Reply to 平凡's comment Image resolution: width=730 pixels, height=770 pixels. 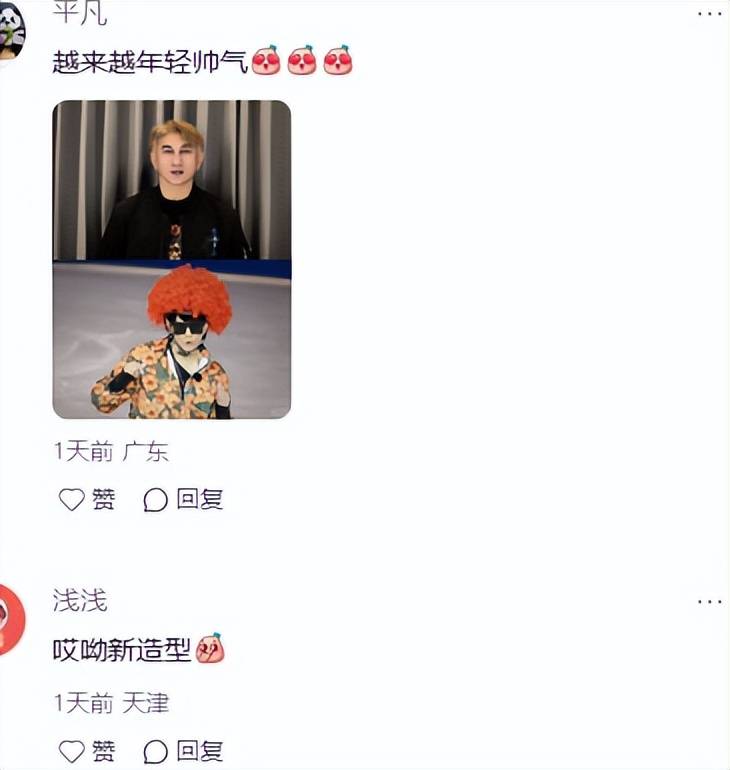183,499
